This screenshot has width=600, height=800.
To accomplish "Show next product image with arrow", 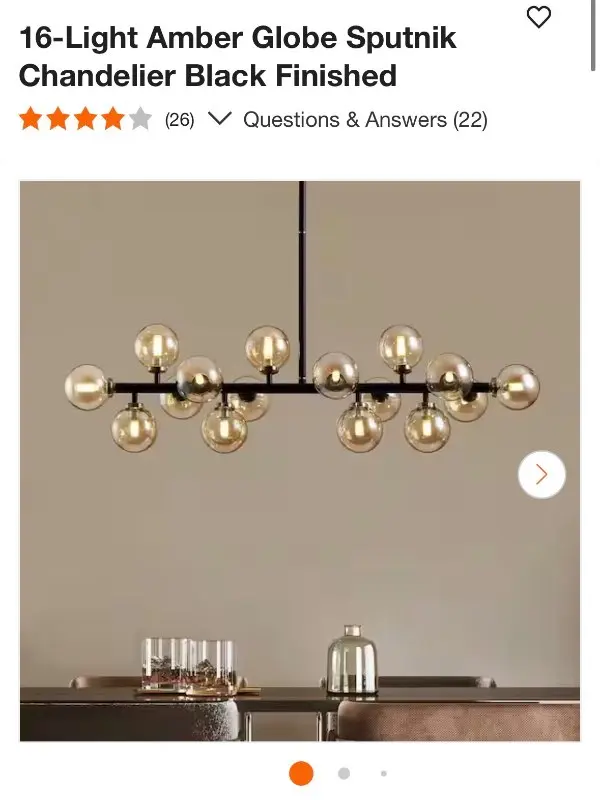I will [x=542, y=474].
